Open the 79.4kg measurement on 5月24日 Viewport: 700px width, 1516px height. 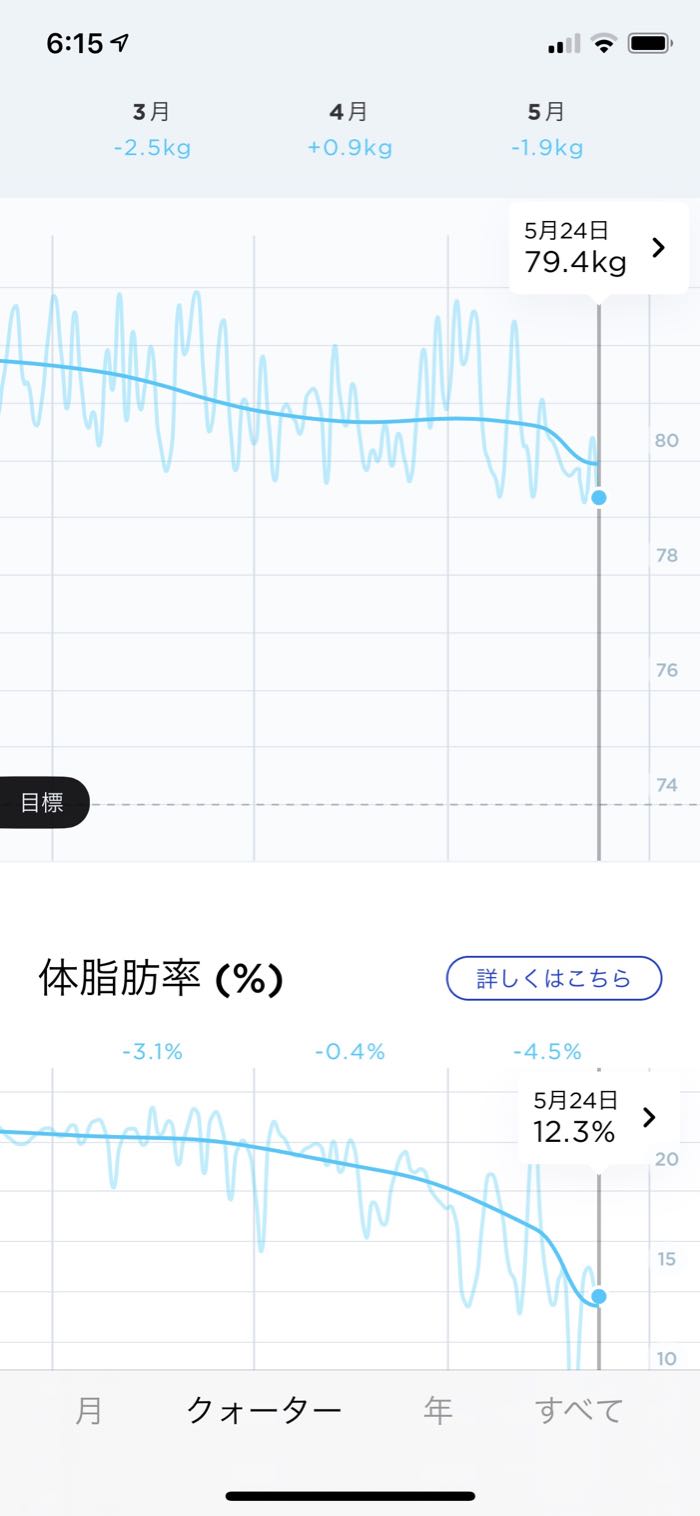click(x=598, y=248)
